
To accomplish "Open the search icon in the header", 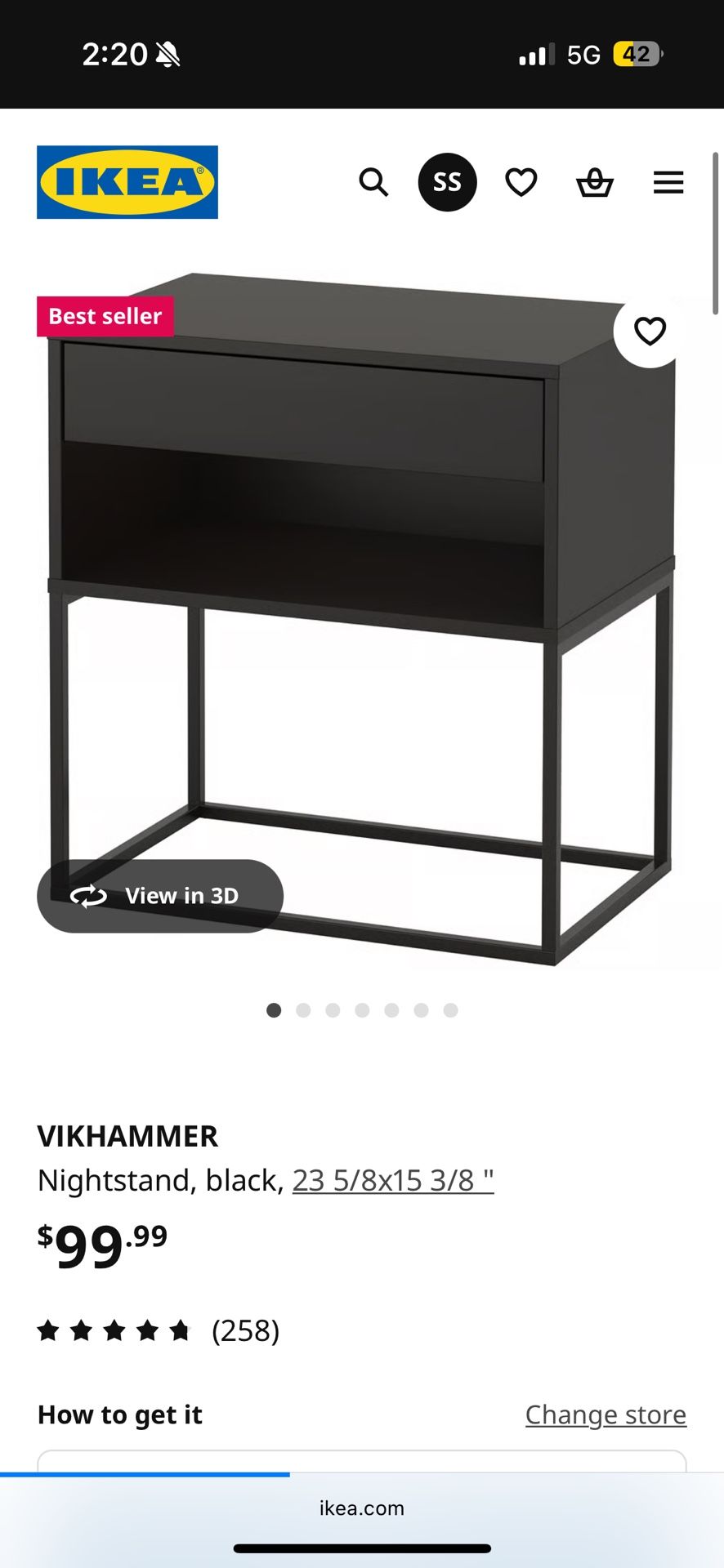I will 373,182.
